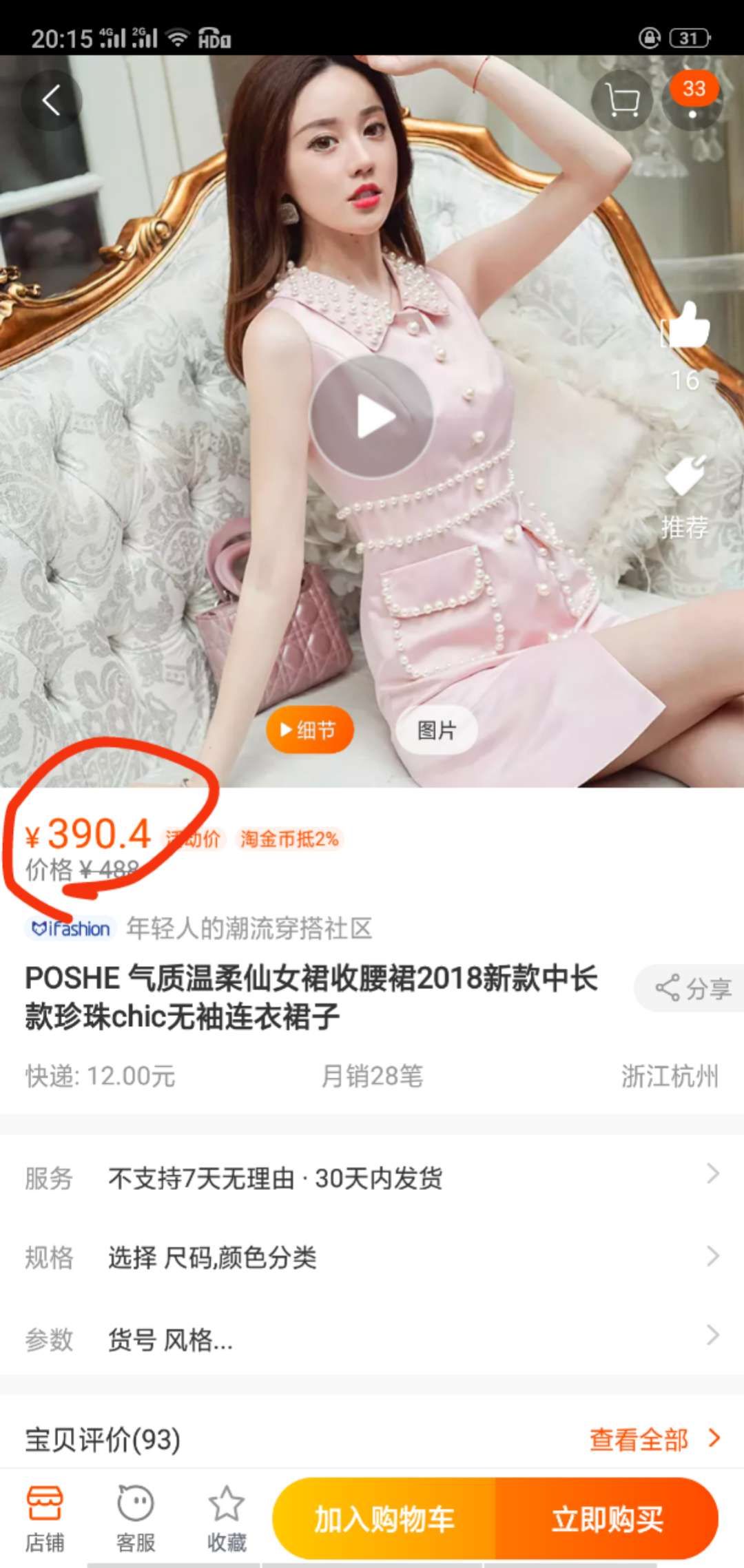The width and height of the screenshot is (744, 1568).
Task: Select size and color in 规格
Action: point(372,1257)
